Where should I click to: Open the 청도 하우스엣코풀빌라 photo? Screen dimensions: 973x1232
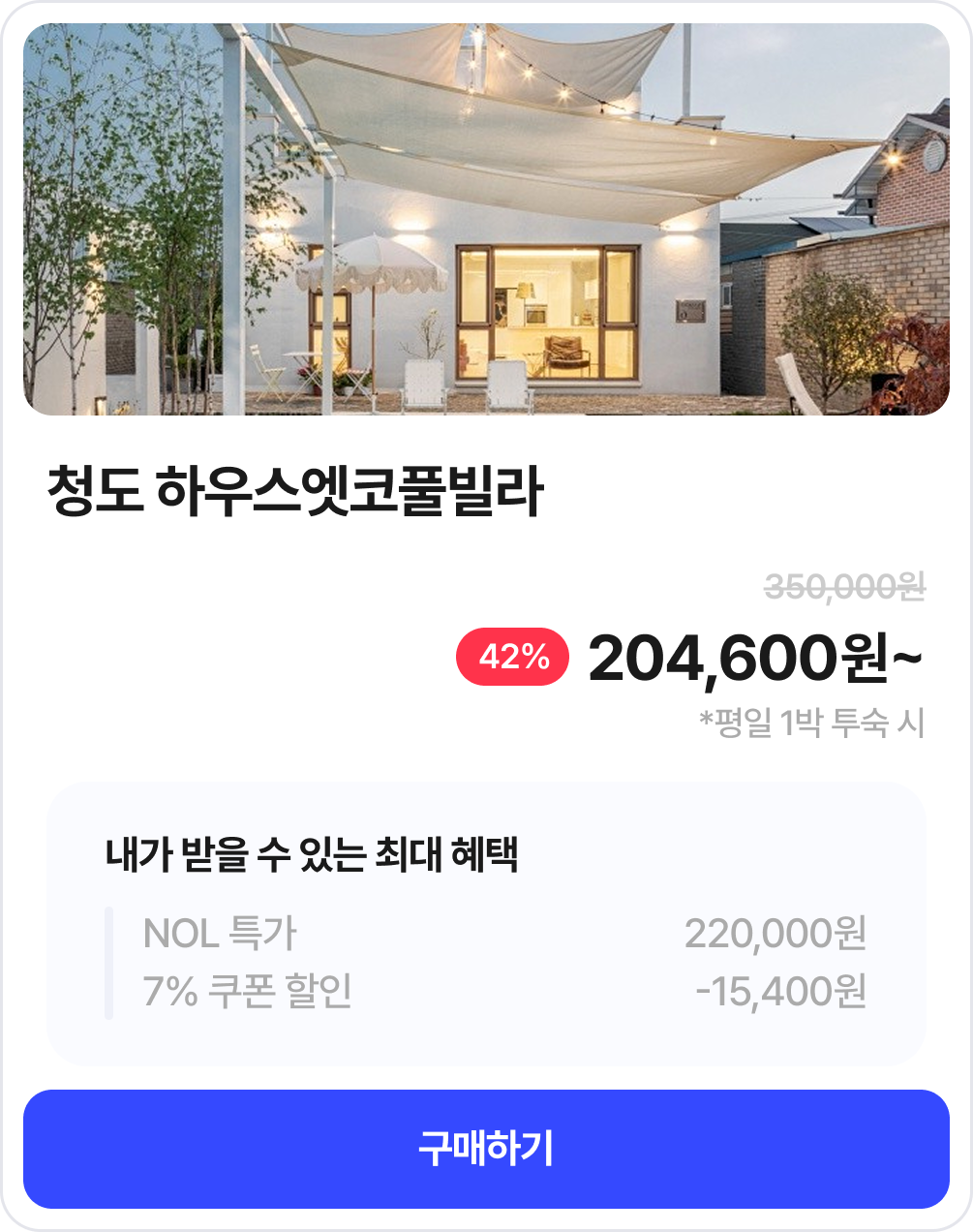486,220
